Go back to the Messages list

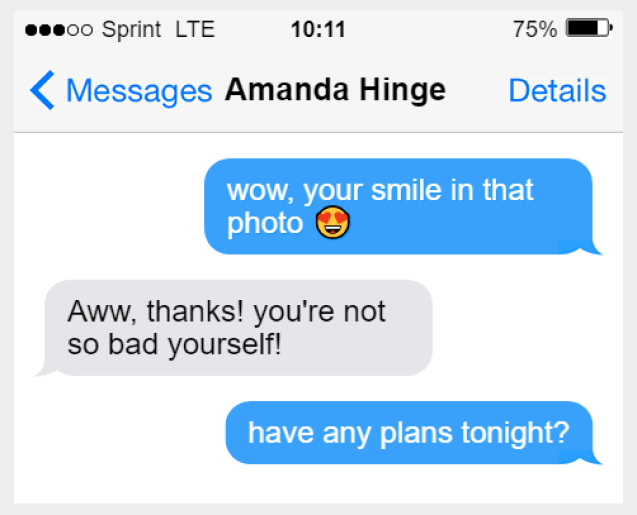[x=120, y=91]
